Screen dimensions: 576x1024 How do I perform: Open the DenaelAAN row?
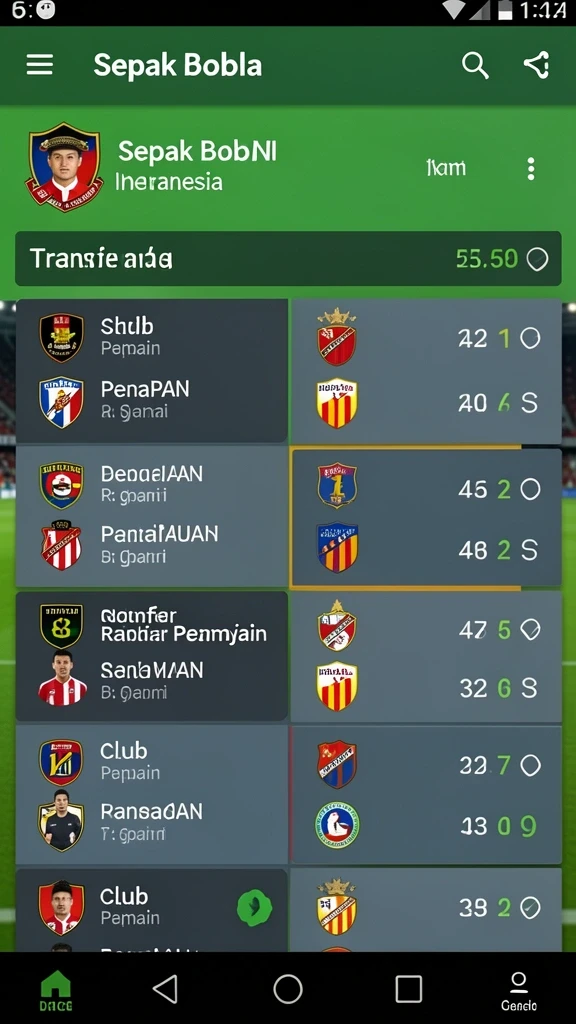click(152, 484)
